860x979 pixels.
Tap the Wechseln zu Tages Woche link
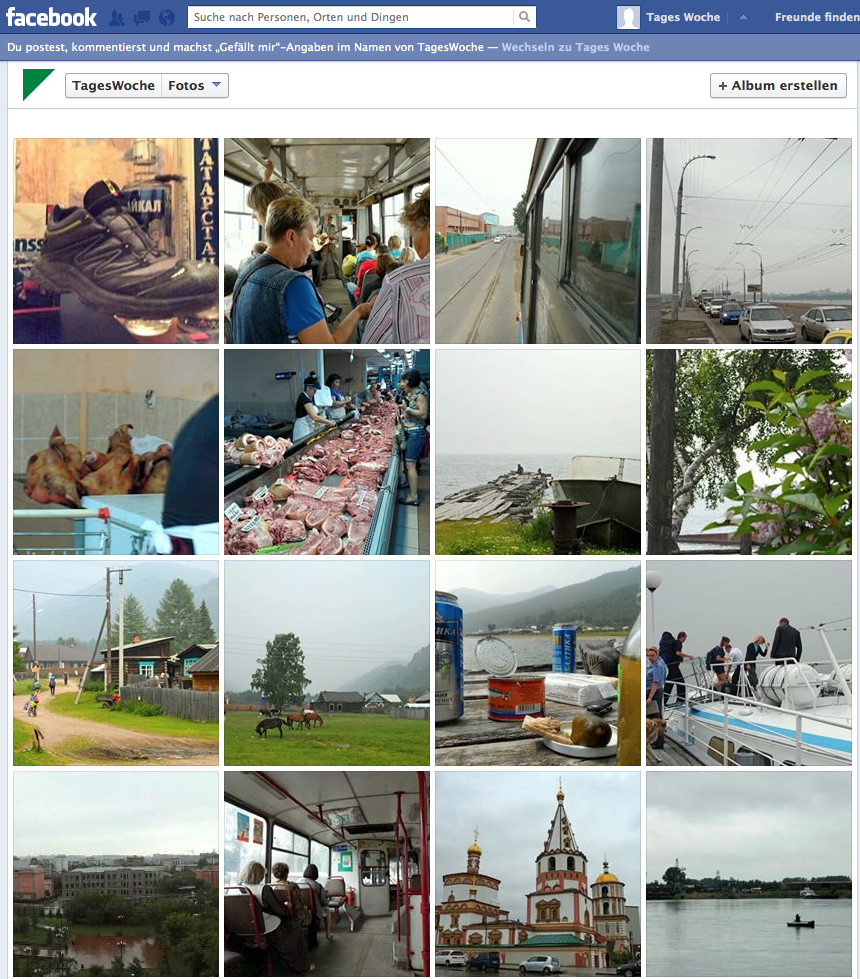575,47
